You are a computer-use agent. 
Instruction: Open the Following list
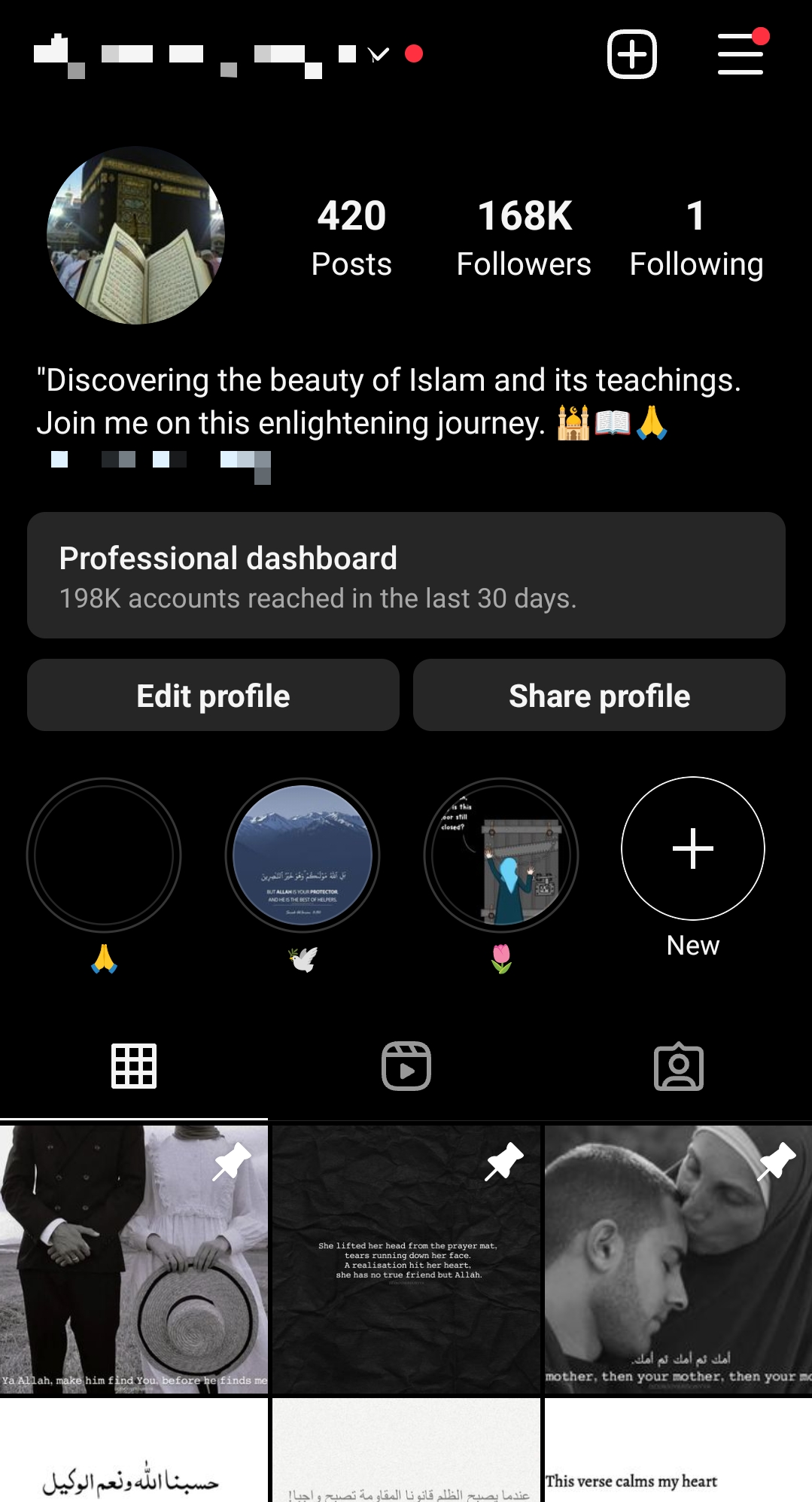click(x=696, y=238)
